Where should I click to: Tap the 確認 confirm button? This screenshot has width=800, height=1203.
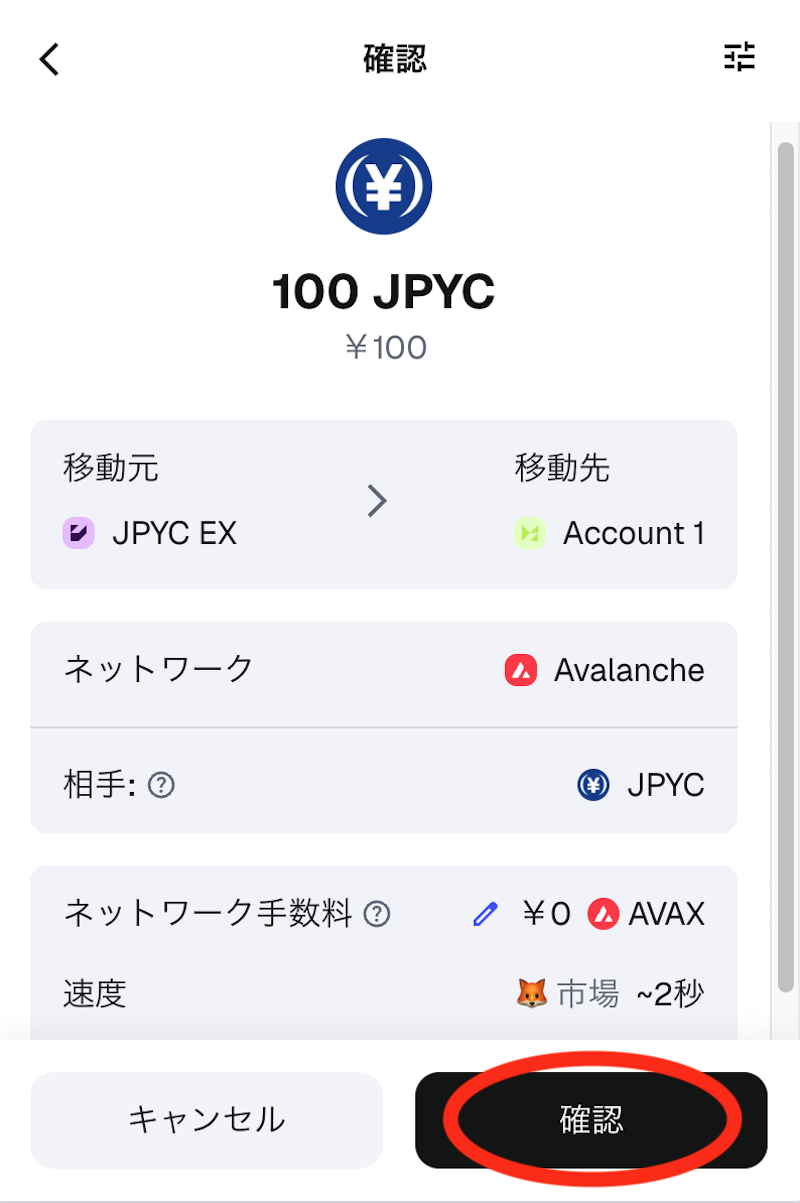point(591,1119)
